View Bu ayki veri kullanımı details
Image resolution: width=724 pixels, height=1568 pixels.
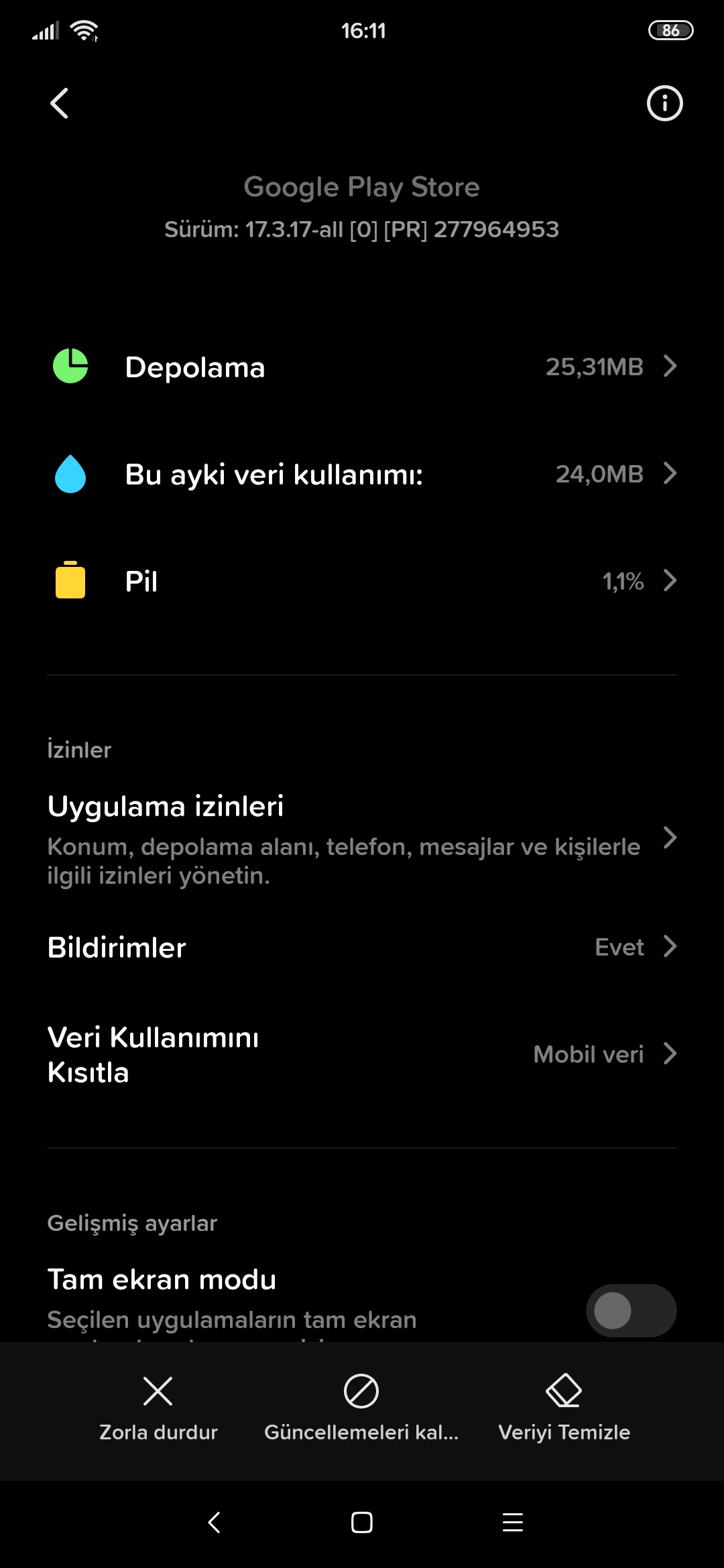[362, 474]
